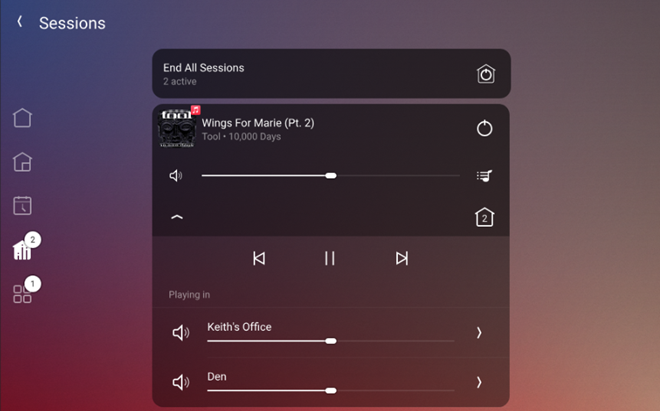The height and width of the screenshot is (411, 660).
Task: Skip to the previous track
Action: [x=259, y=259]
